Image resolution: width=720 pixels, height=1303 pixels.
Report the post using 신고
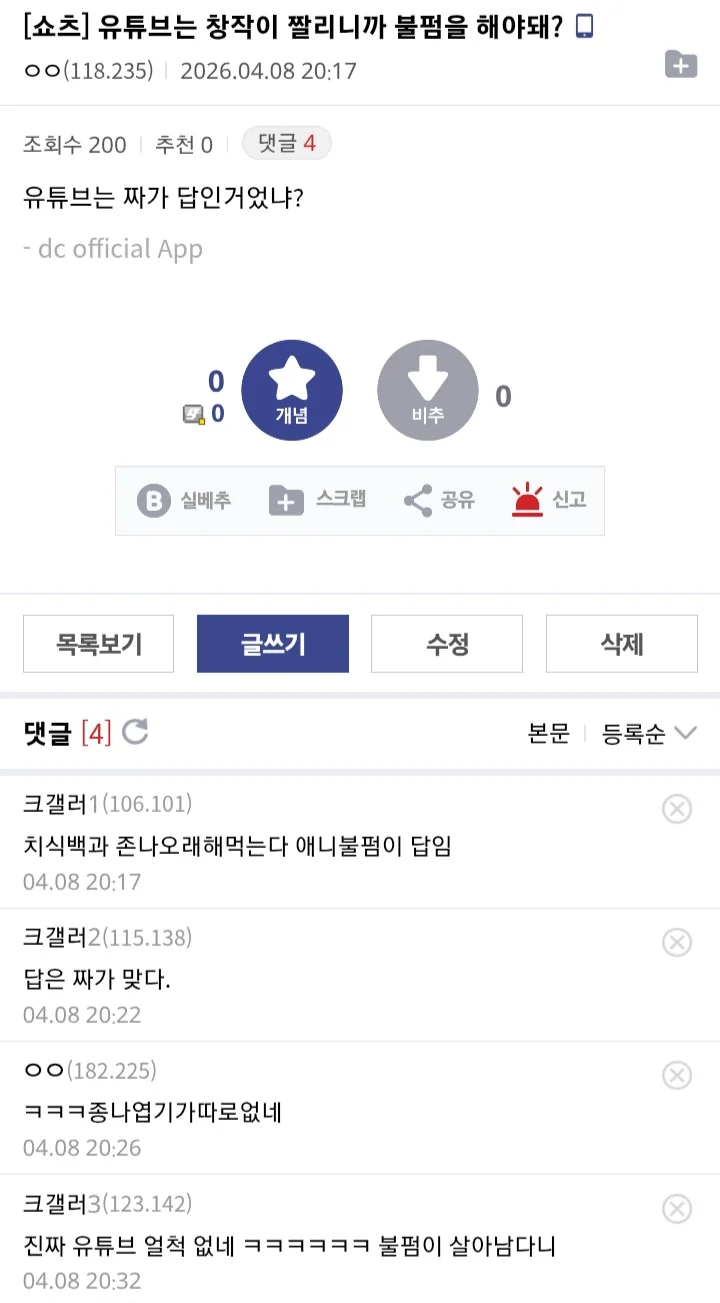549,500
